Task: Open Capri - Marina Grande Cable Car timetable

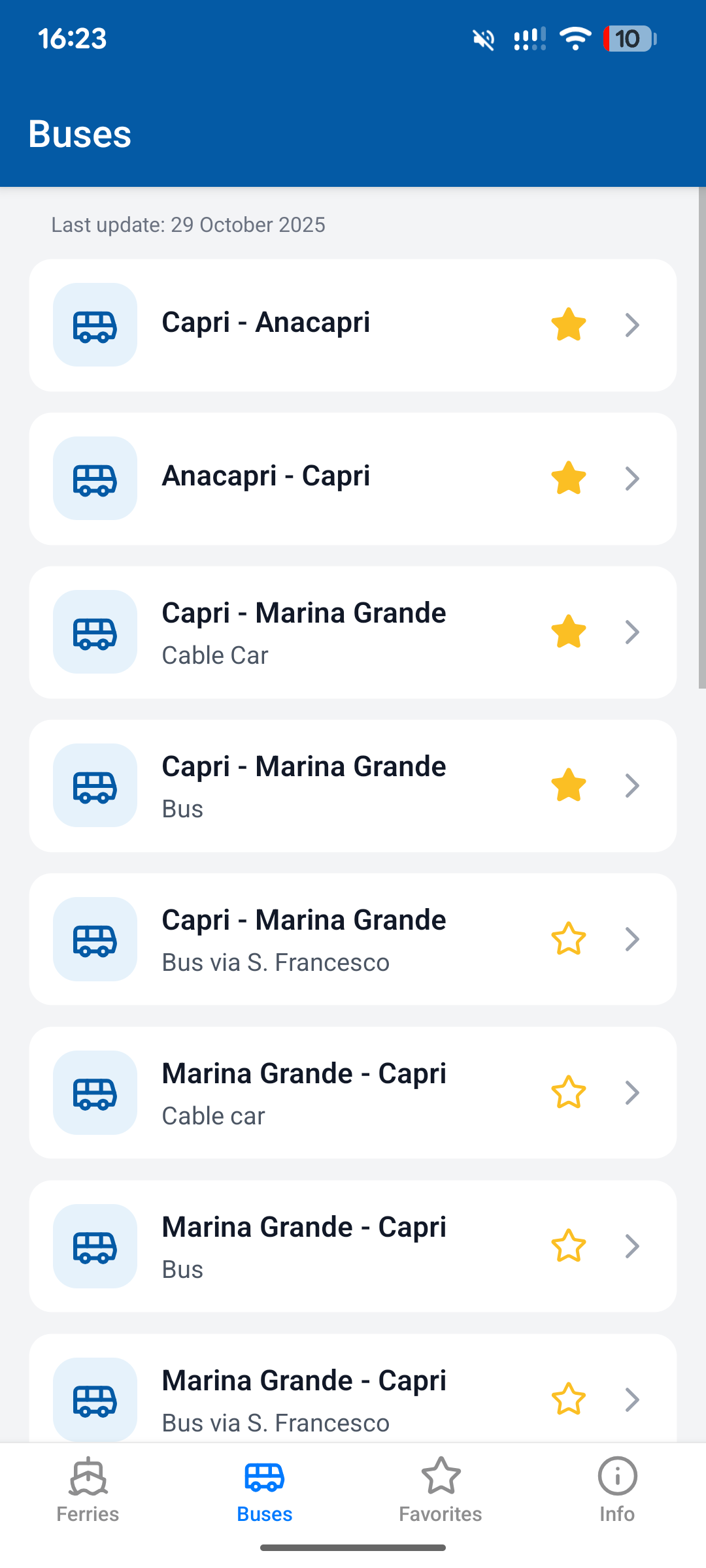Action: point(353,632)
